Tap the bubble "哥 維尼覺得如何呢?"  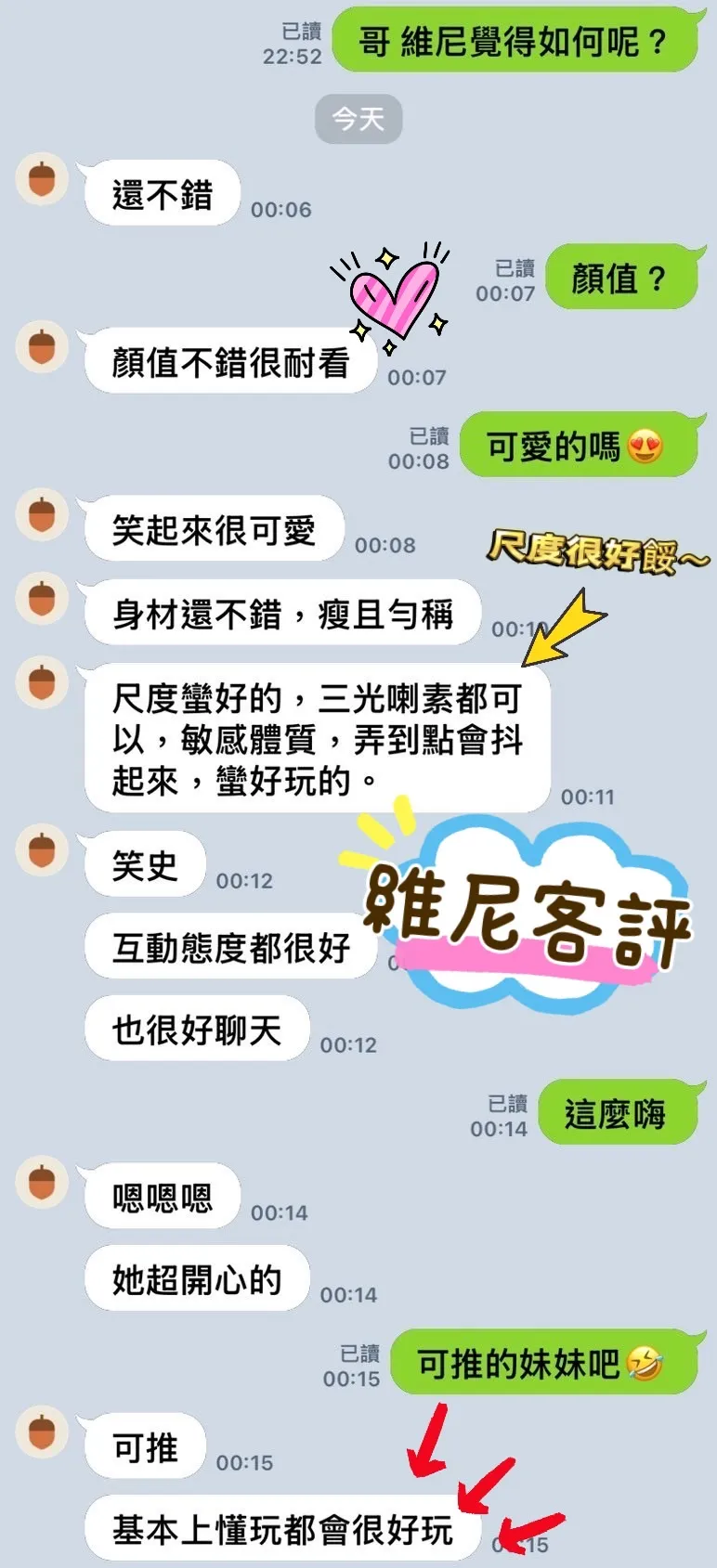tap(516, 40)
